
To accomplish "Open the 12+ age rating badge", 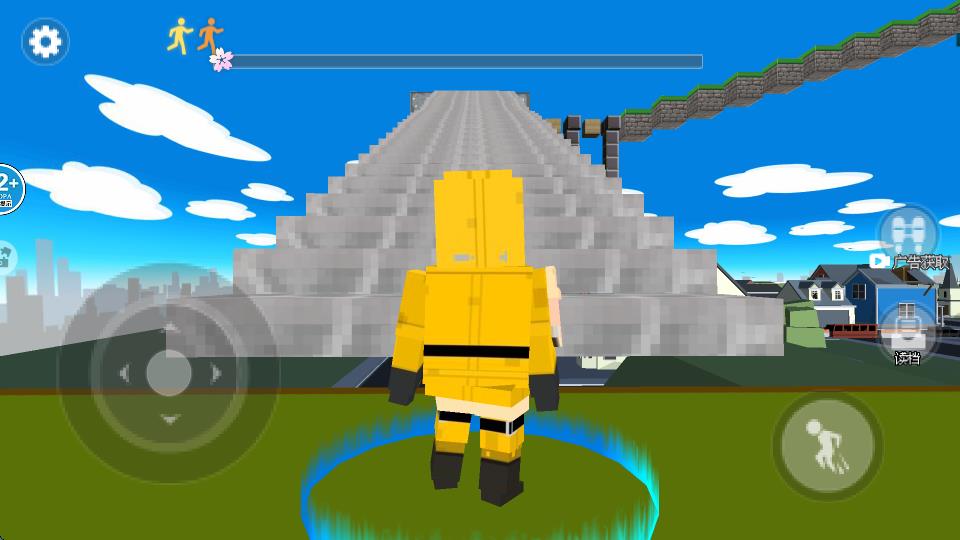I will coord(6,187).
